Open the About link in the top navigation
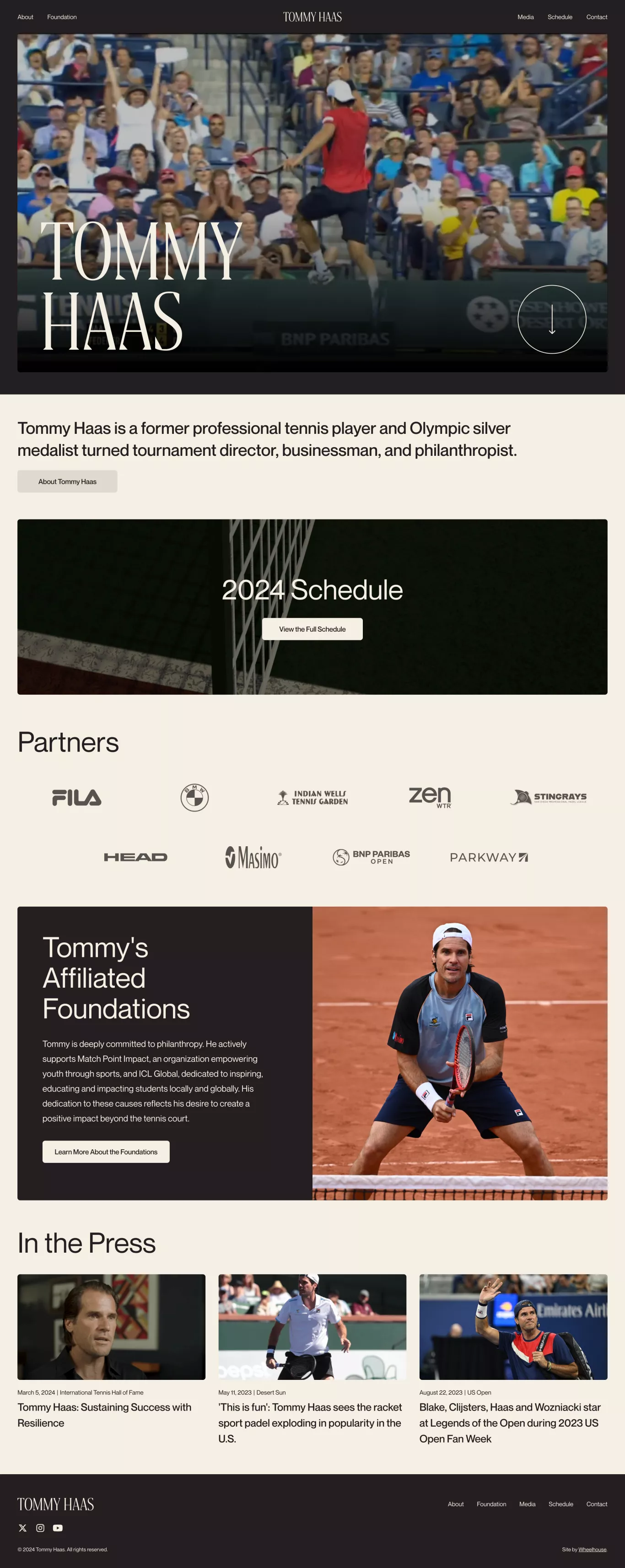Screen dimensions: 625x1568 pyautogui.click(x=25, y=17)
